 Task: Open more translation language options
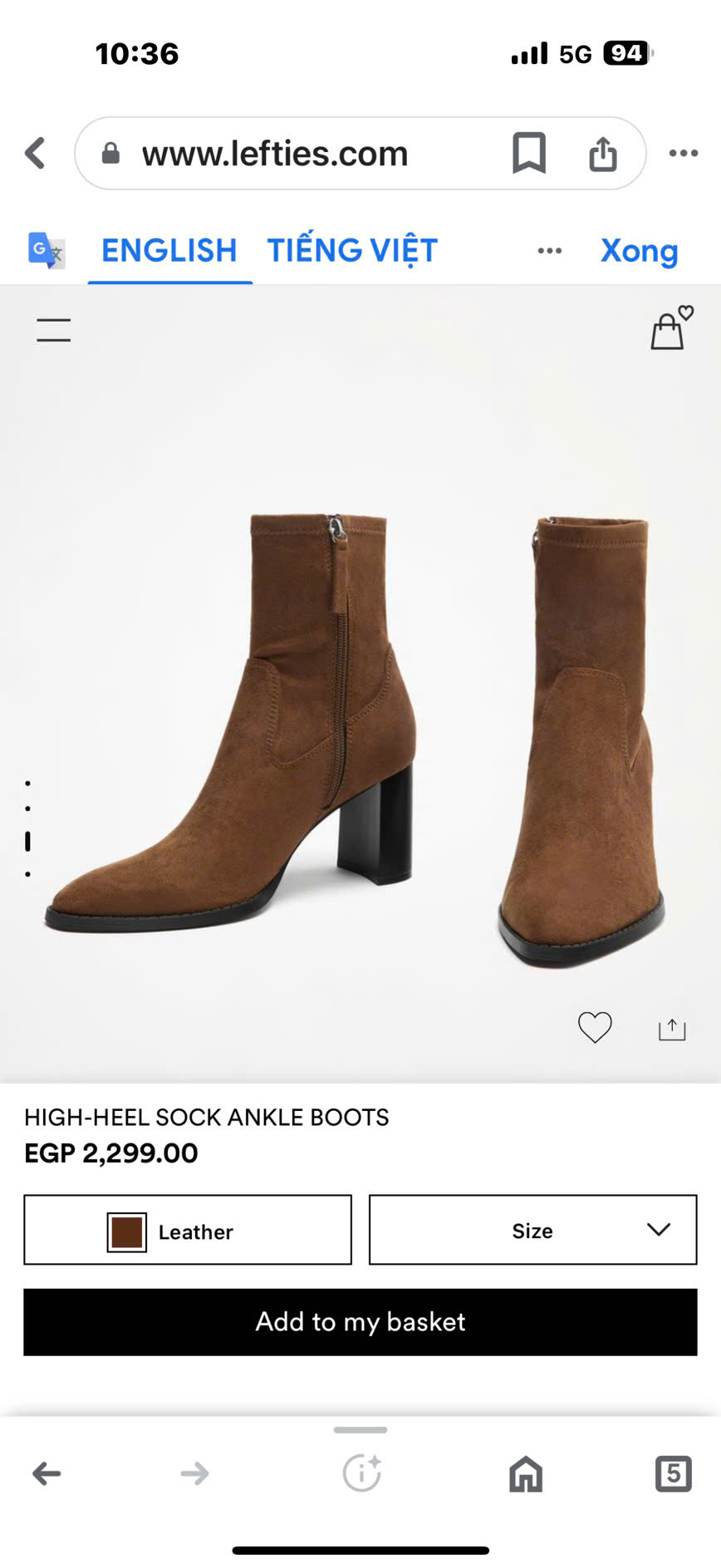click(549, 250)
